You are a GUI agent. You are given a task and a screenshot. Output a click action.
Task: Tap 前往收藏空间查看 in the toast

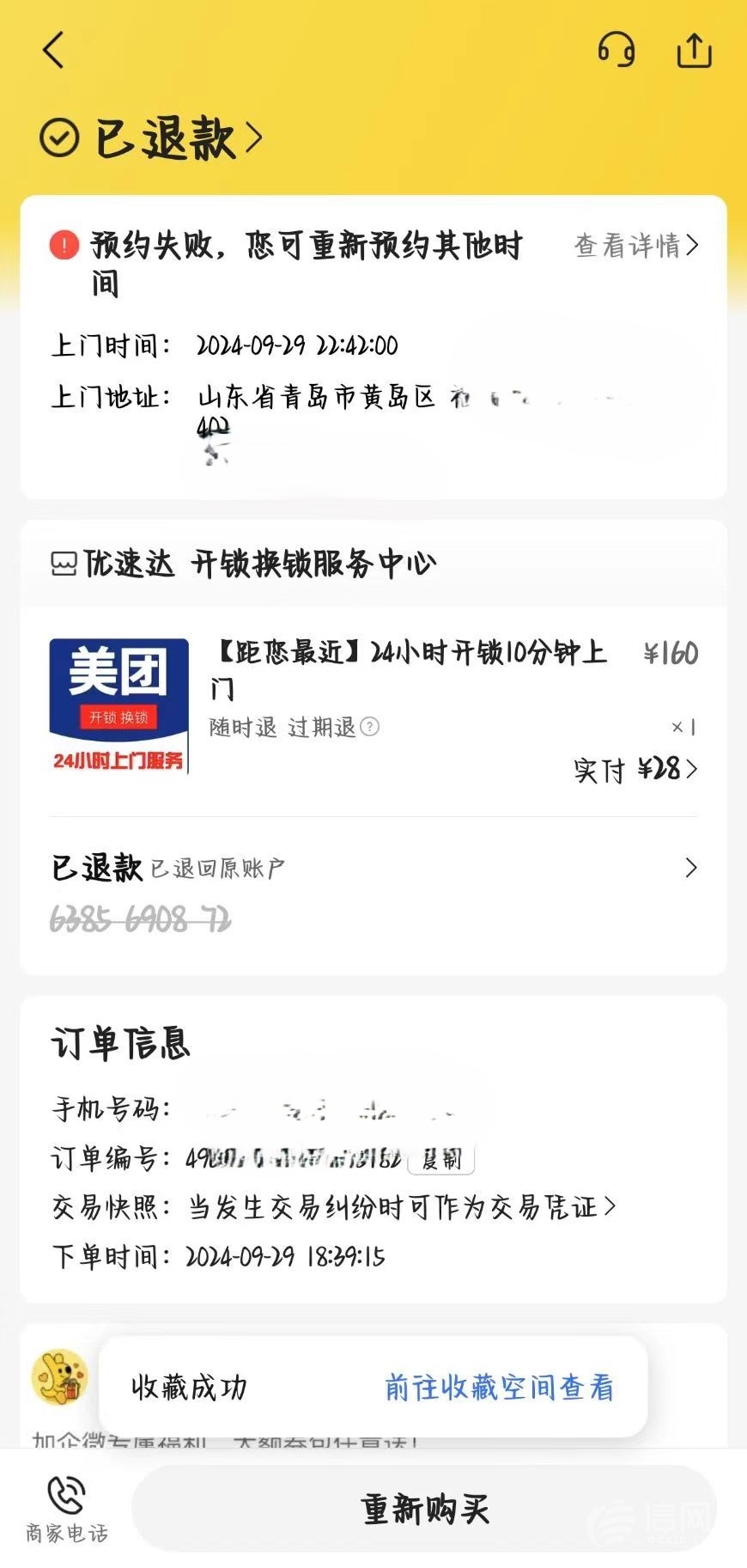499,1388
